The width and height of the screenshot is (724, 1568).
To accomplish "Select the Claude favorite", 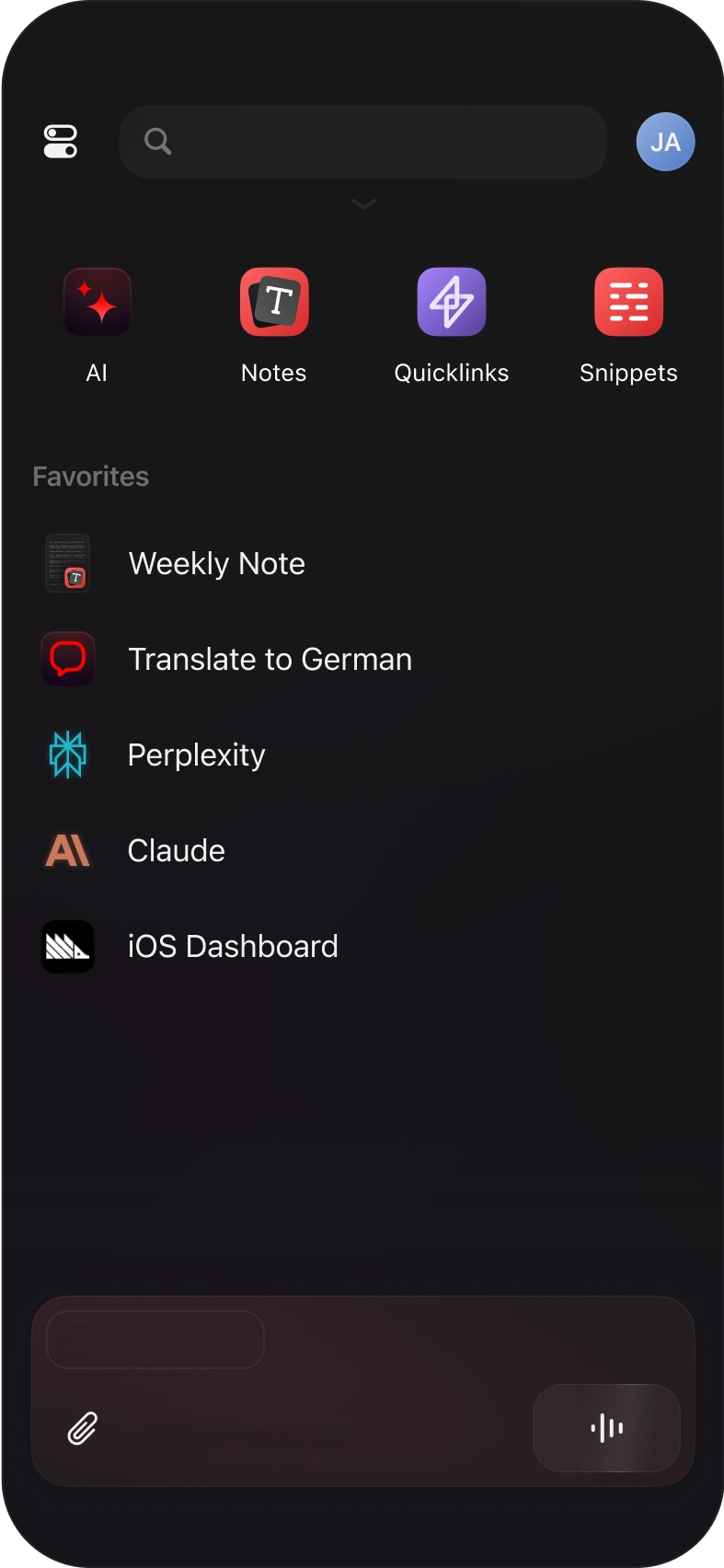I will coord(176,850).
